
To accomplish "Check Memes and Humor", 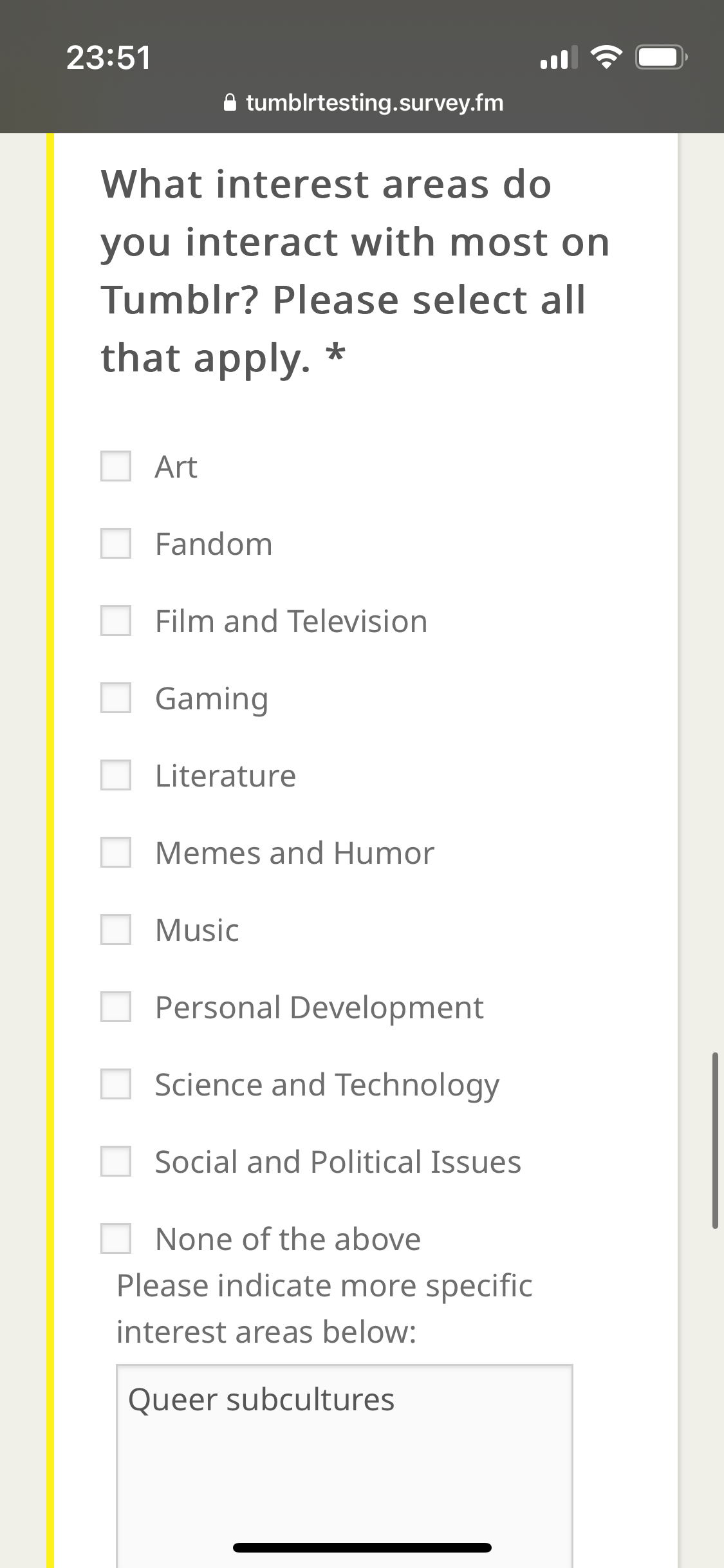I will click(x=116, y=852).
